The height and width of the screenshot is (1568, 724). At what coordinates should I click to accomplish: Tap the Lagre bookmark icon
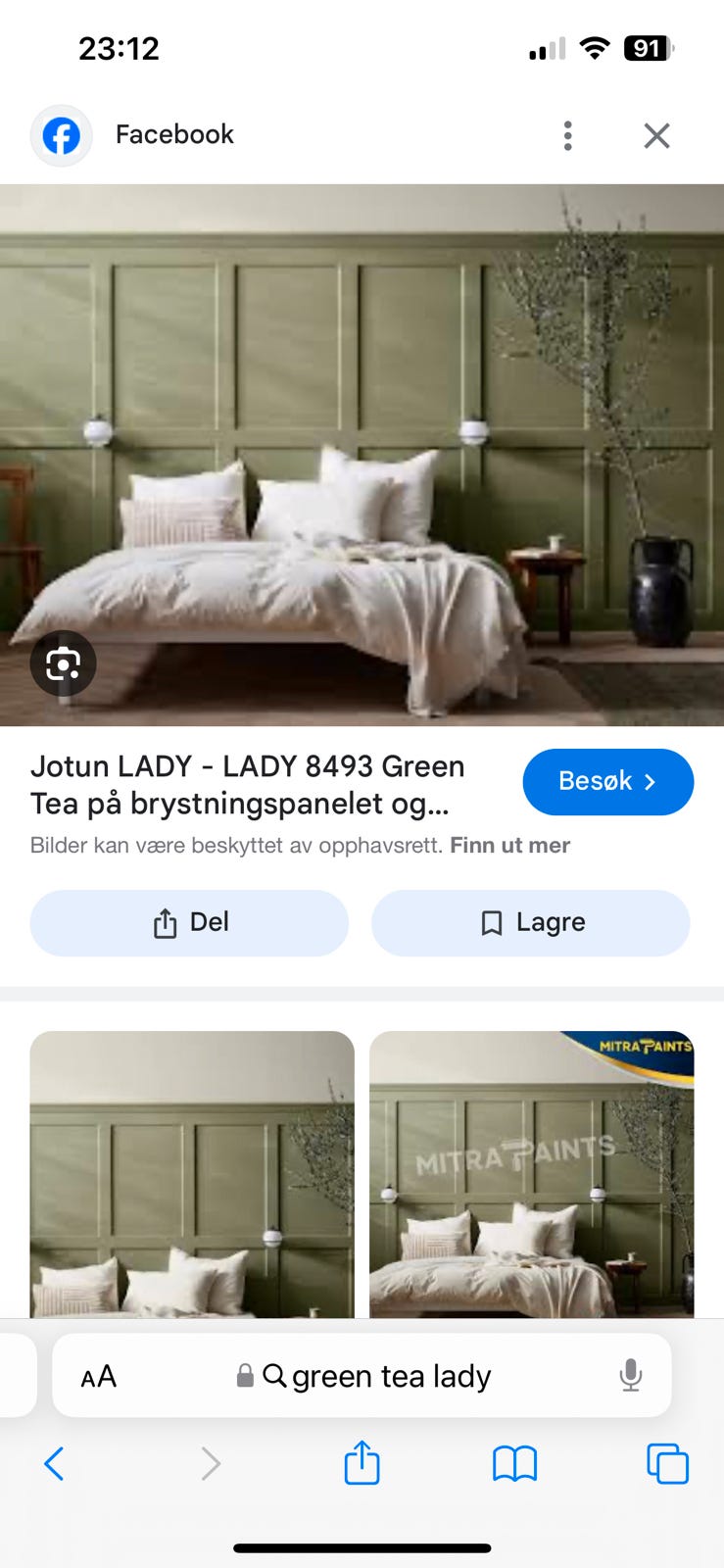490,922
